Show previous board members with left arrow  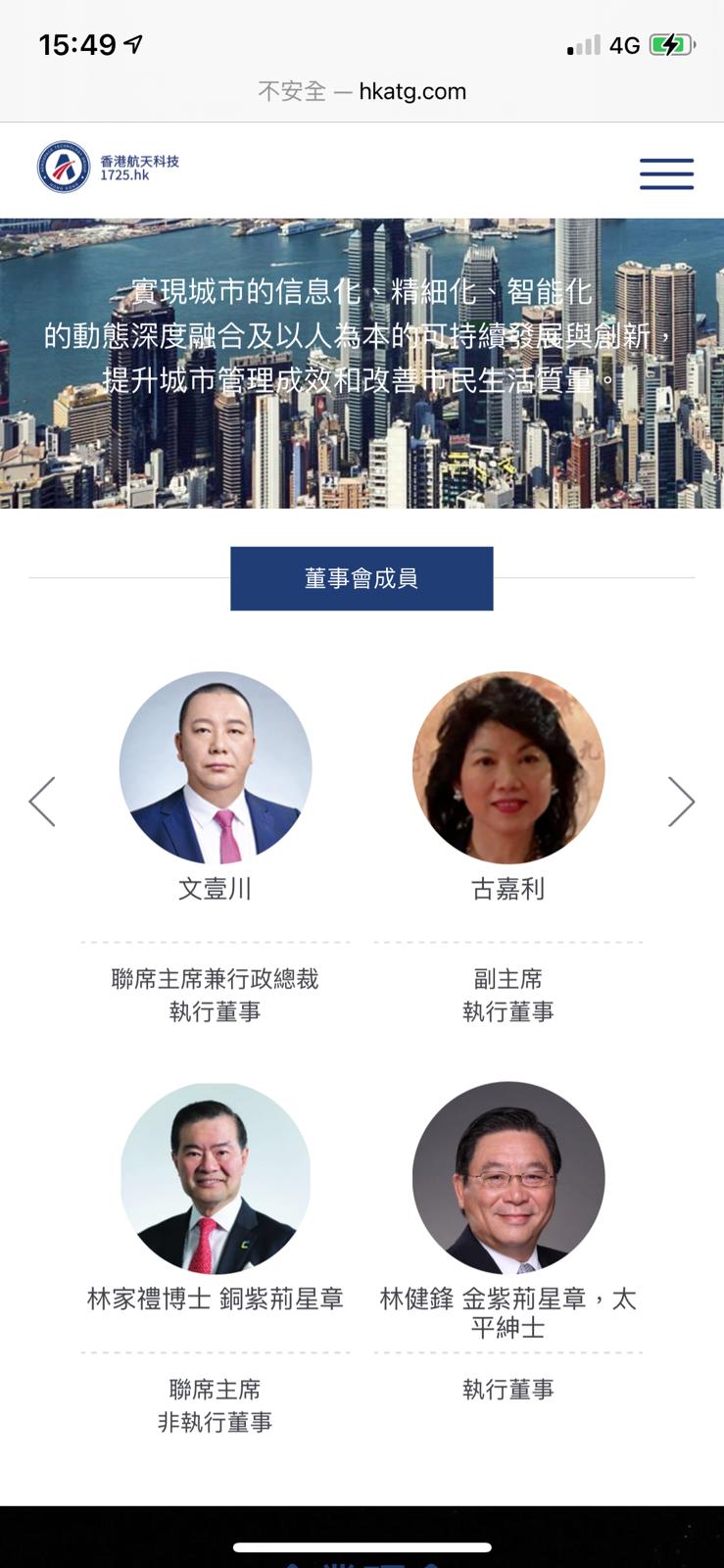point(42,802)
